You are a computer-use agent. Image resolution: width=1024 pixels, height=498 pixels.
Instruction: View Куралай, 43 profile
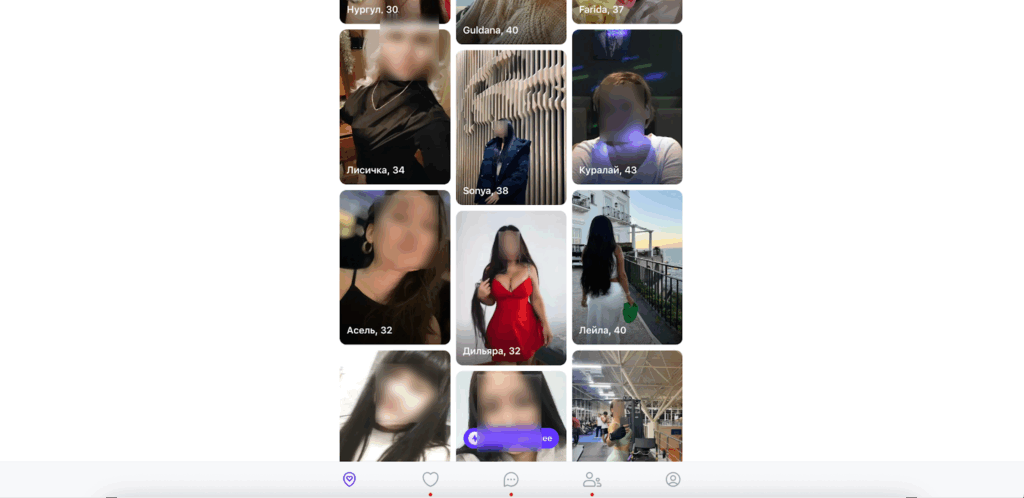click(x=627, y=107)
